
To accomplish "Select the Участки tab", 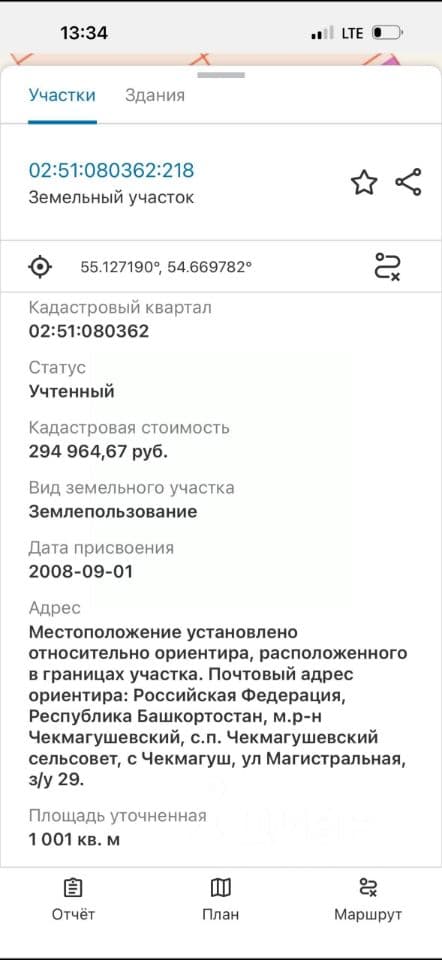I will point(62,96).
